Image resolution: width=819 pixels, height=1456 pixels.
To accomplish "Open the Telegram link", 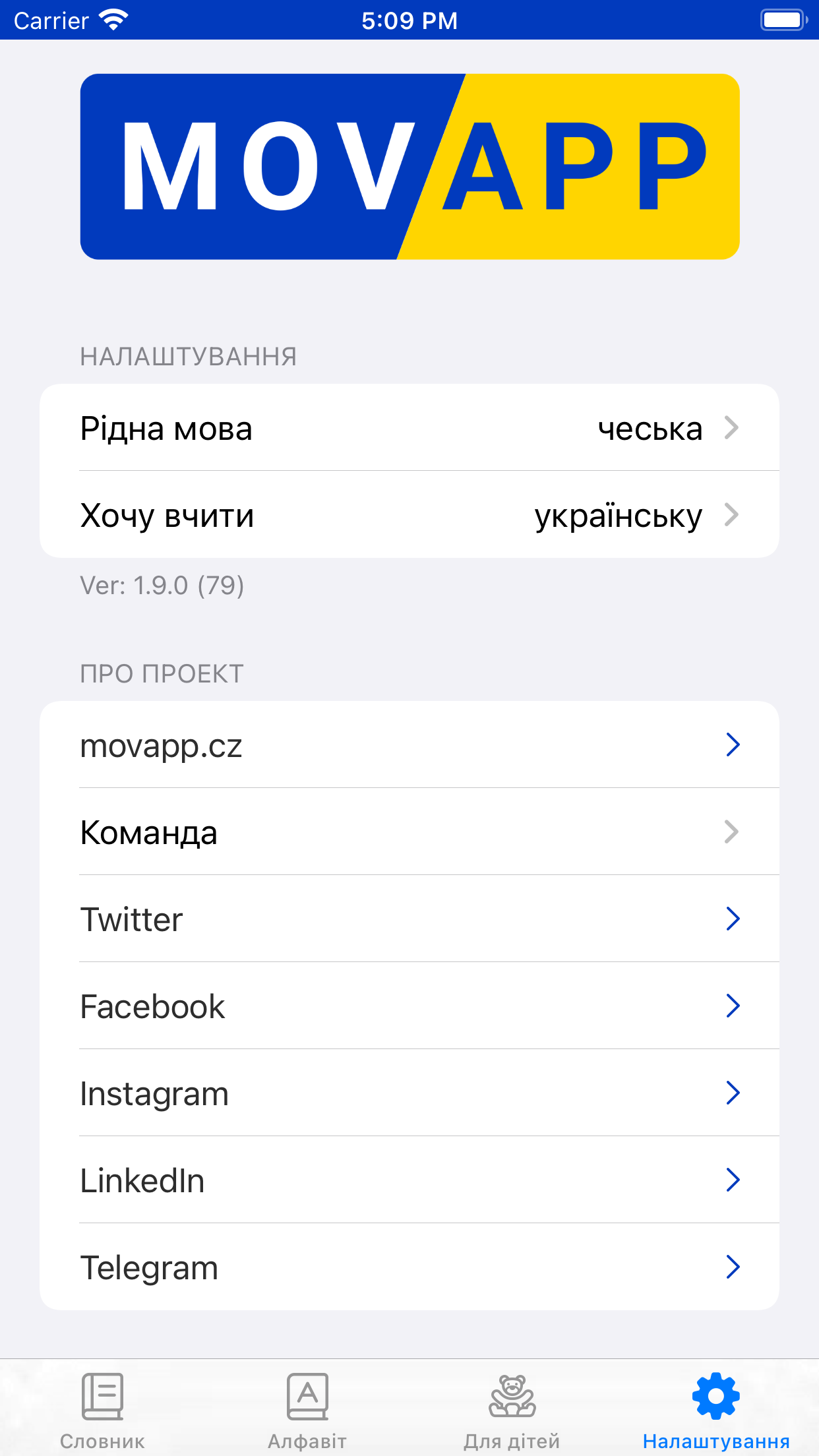I will (x=409, y=1267).
